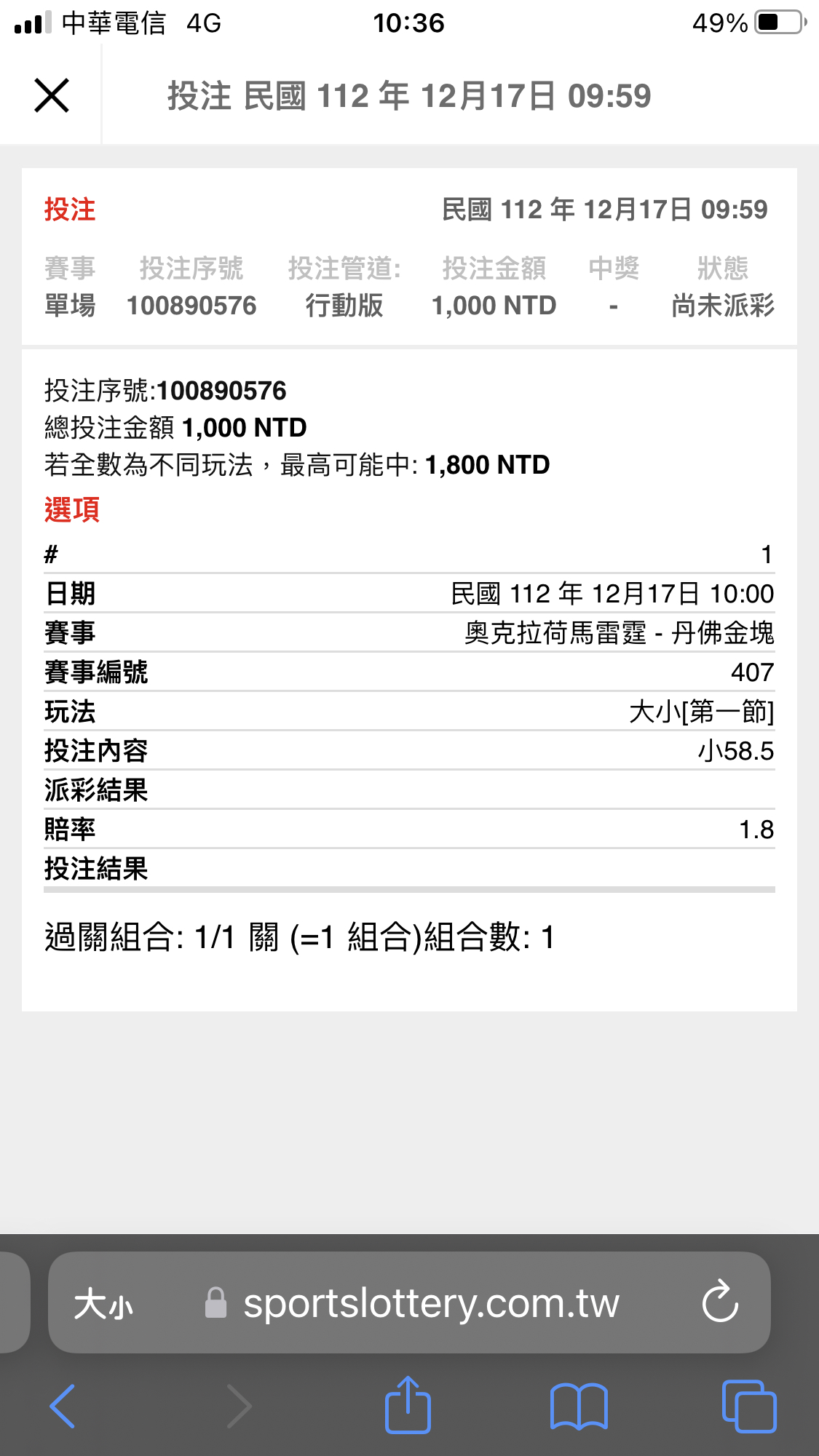Open the Safari share sheet
Image resolution: width=819 pixels, height=1456 pixels.
[408, 1404]
